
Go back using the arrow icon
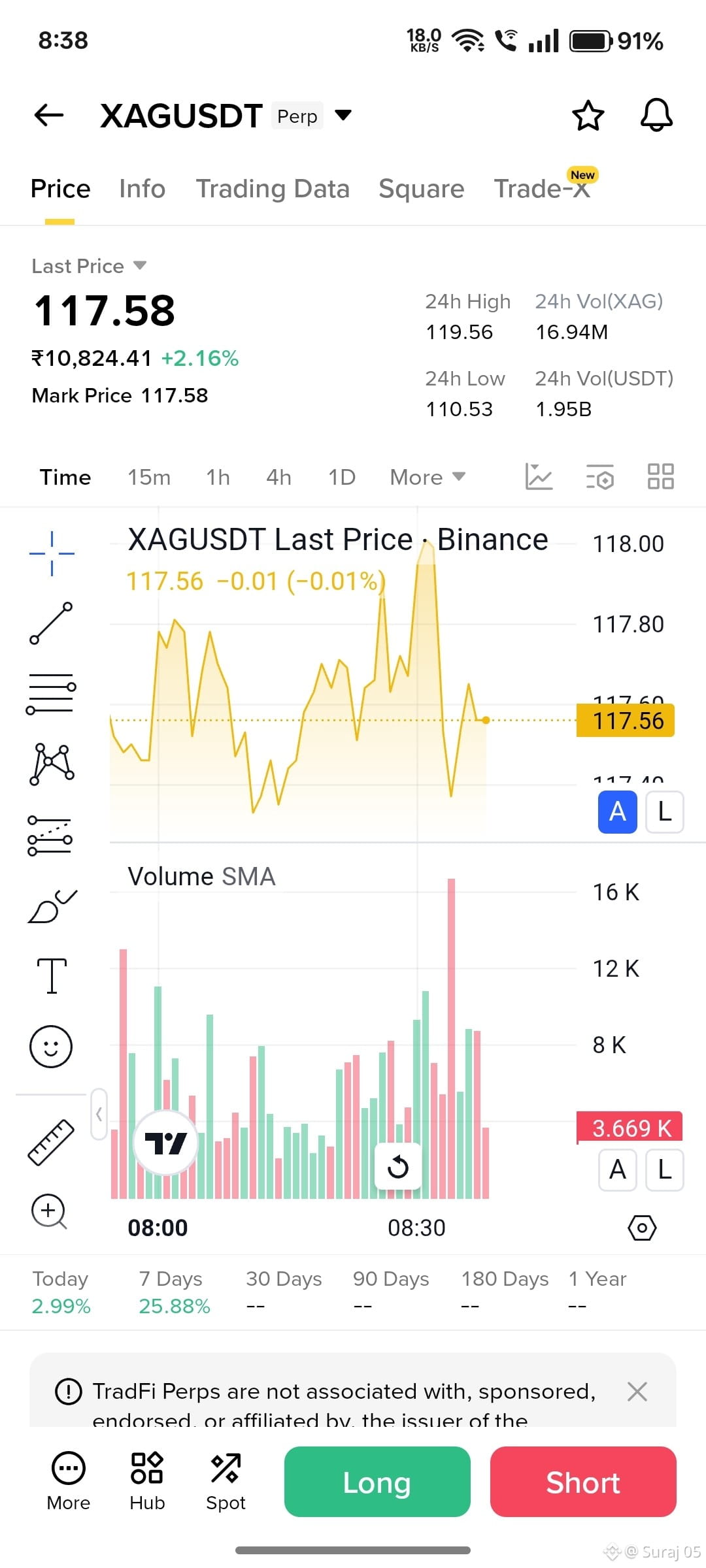(49, 116)
